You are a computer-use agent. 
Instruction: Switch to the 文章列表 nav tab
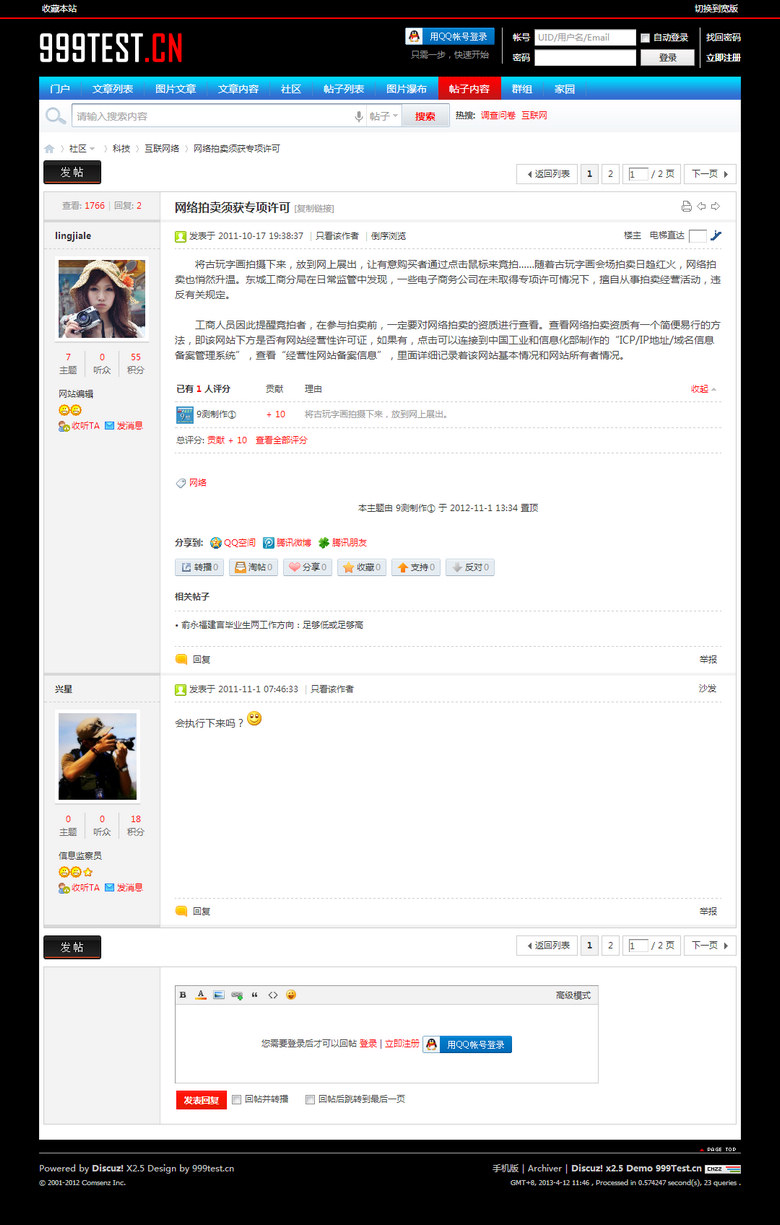coord(112,88)
